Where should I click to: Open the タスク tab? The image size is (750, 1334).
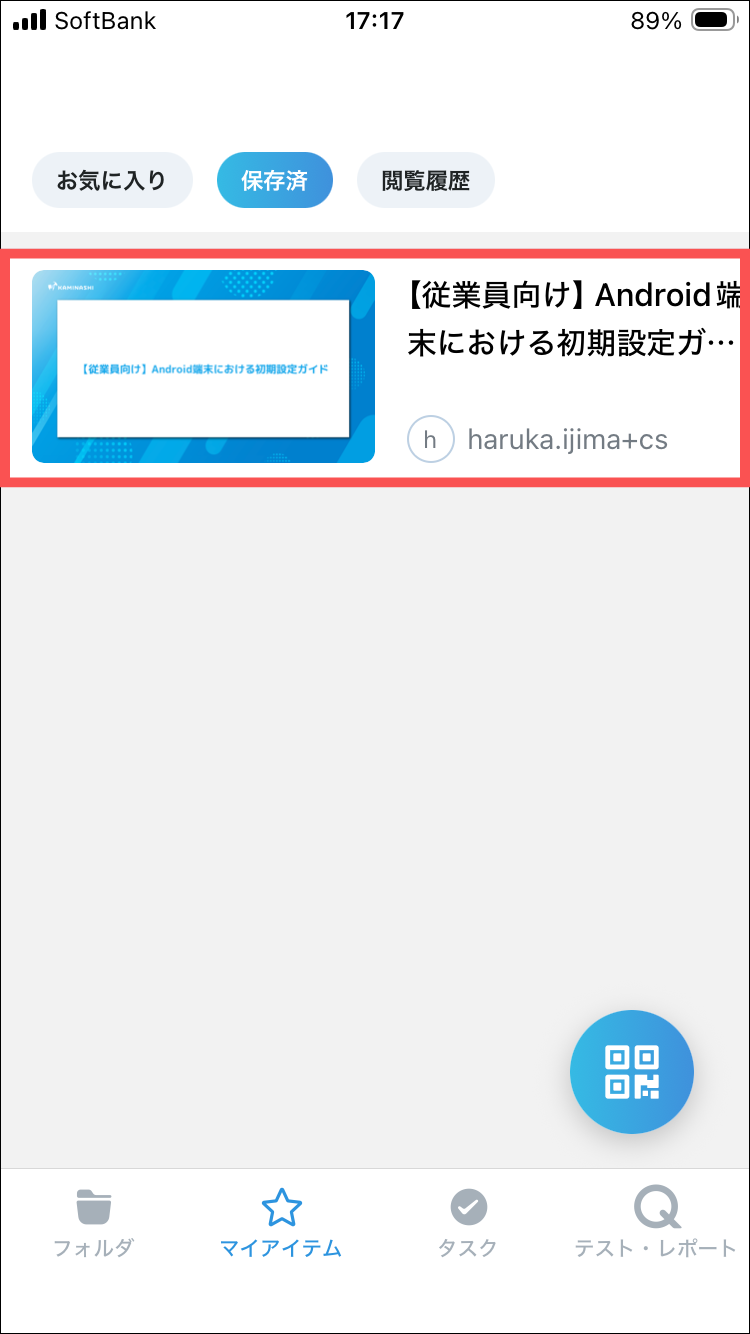click(x=468, y=1222)
